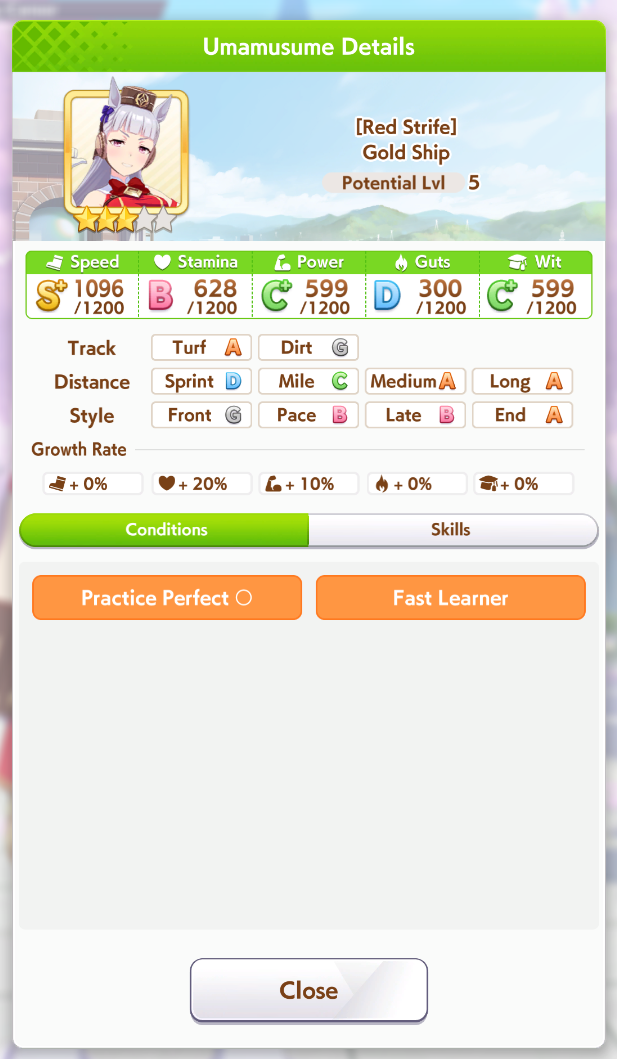Close the Umamusume Details dialog
The image size is (617, 1059).
pyautogui.click(x=308, y=990)
